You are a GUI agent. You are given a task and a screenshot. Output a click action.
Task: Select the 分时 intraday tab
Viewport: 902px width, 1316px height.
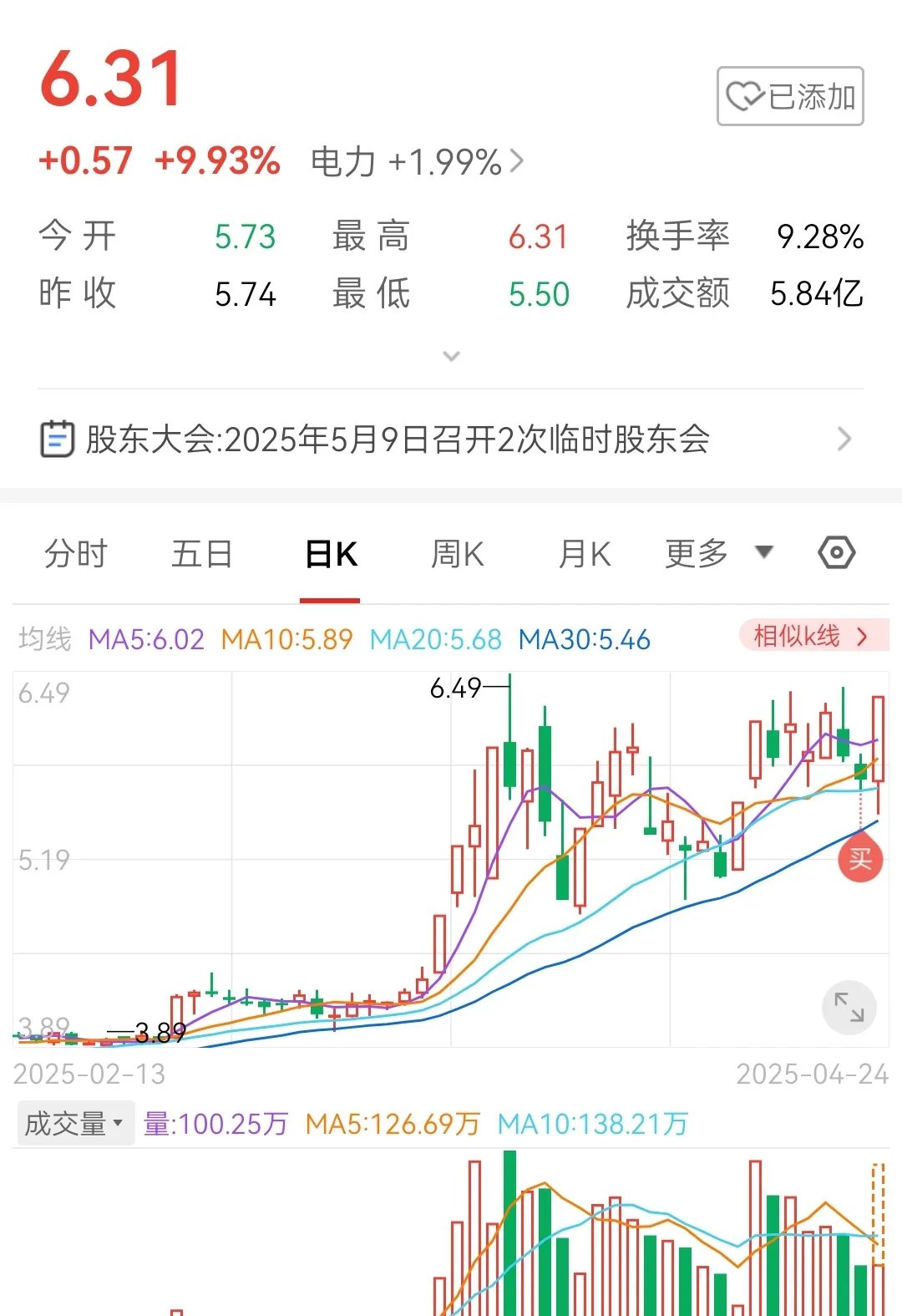(77, 553)
